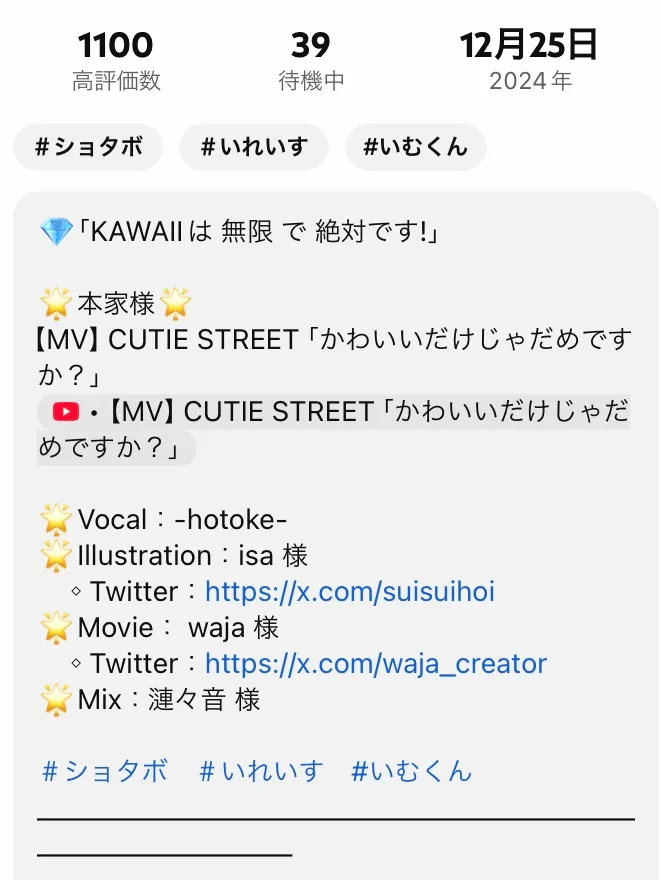
Task: Tap the #ショタボ hashtag chip
Action: click(x=88, y=148)
